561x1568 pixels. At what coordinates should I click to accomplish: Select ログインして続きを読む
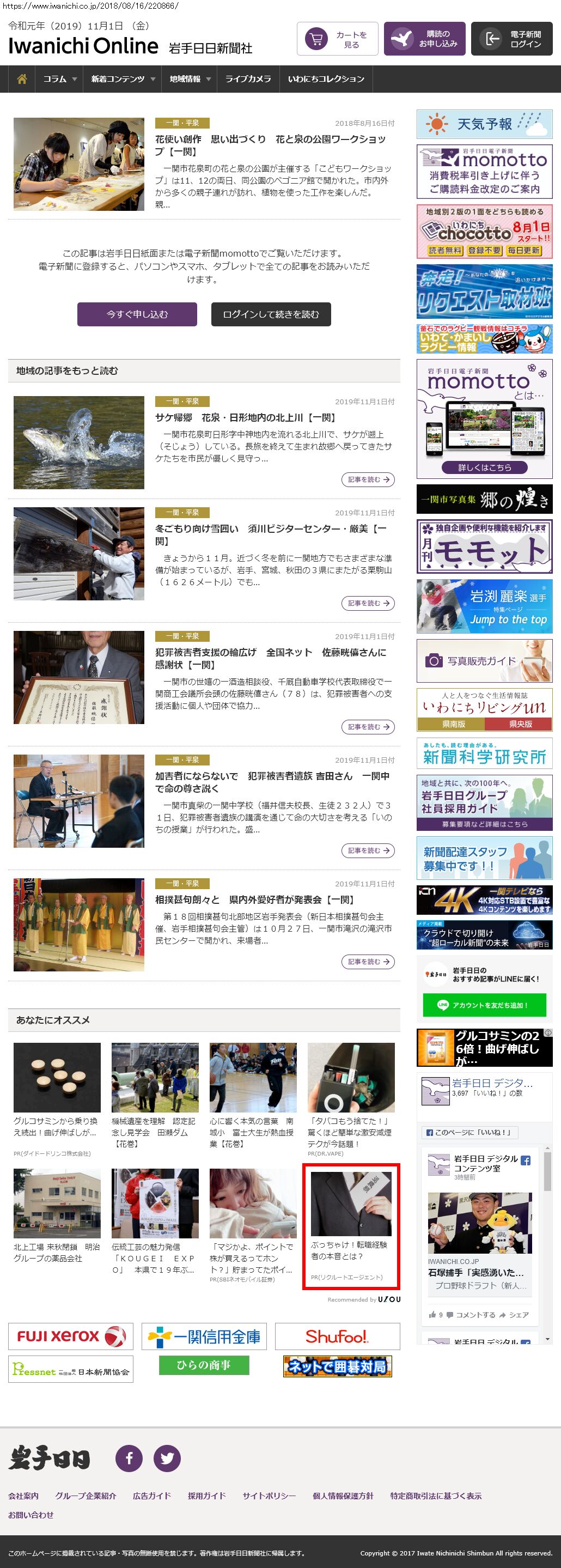pyautogui.click(x=271, y=314)
